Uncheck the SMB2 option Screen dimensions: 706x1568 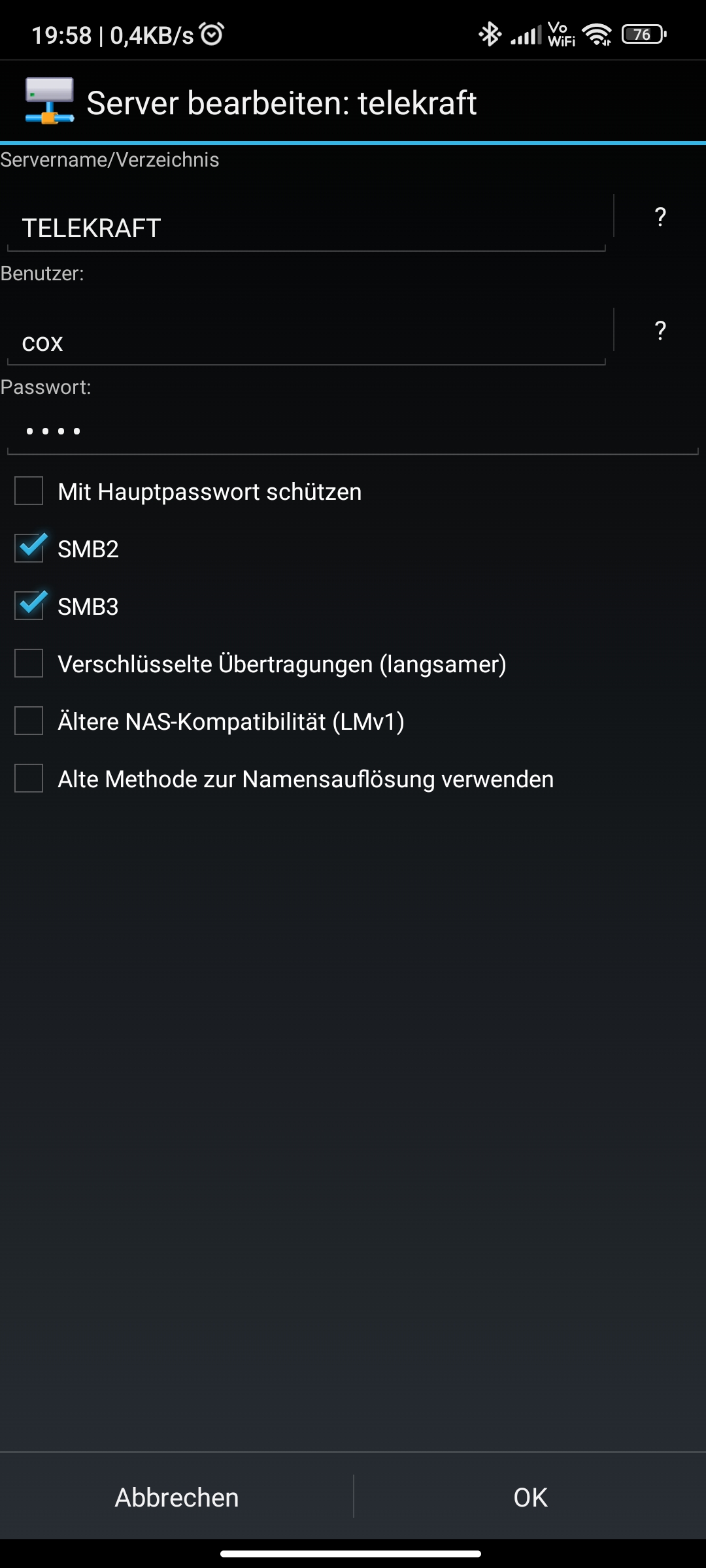pyautogui.click(x=29, y=549)
